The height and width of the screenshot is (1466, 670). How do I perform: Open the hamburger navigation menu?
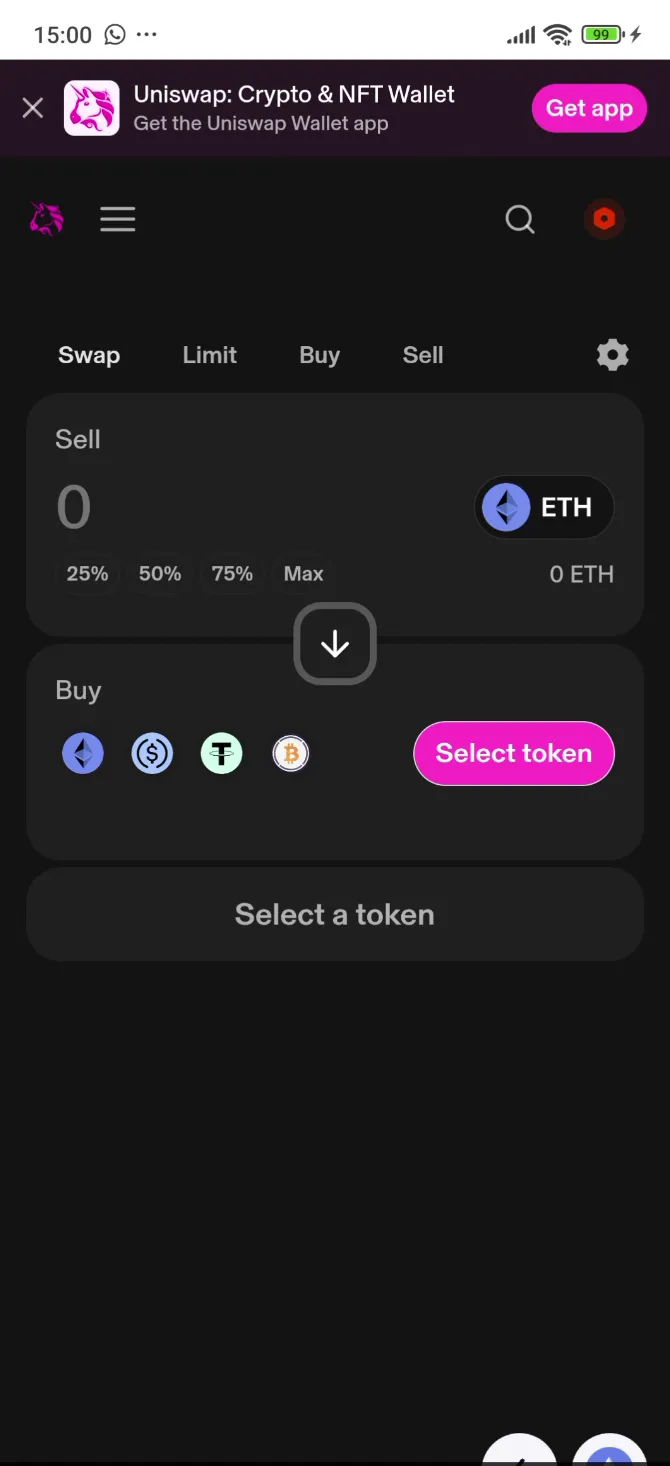click(x=118, y=219)
